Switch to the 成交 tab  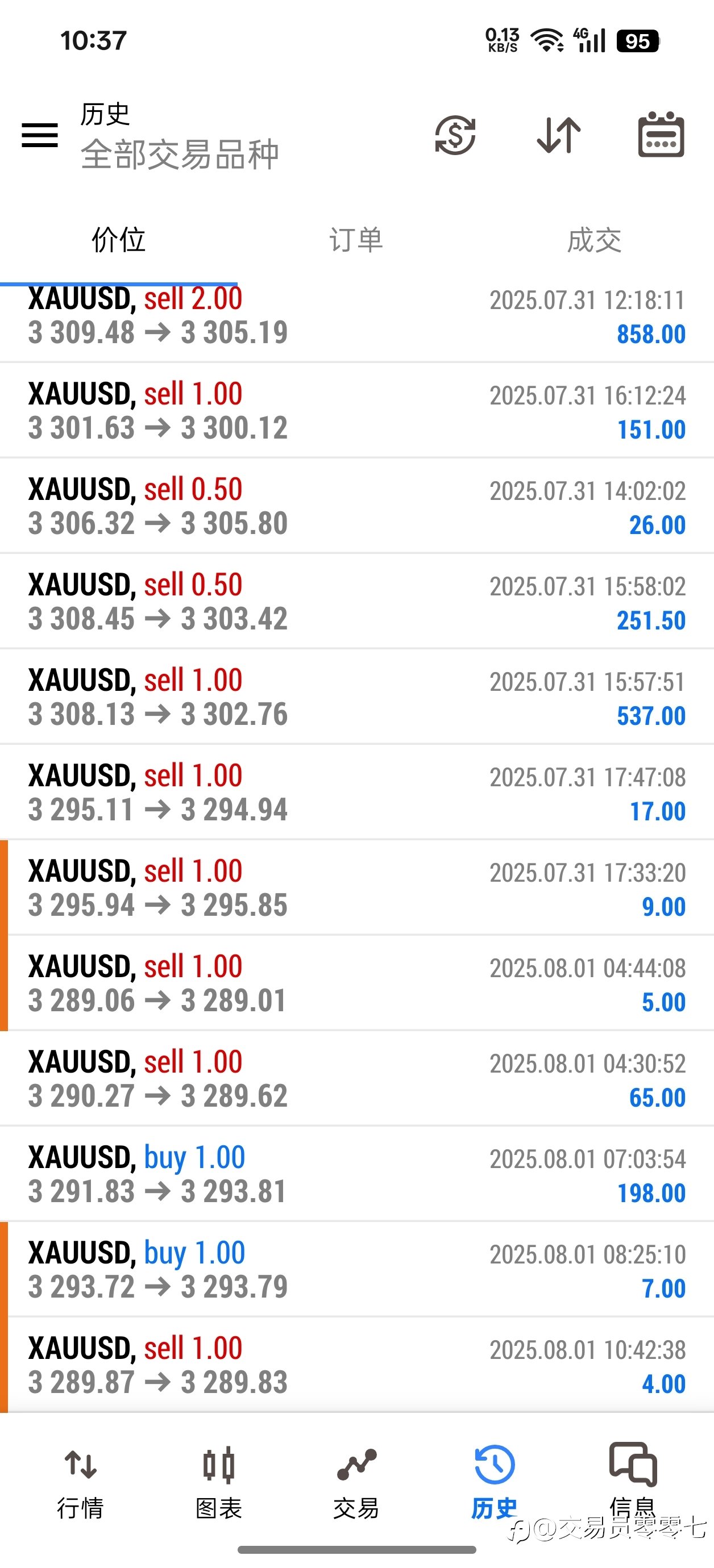pyautogui.click(x=594, y=240)
